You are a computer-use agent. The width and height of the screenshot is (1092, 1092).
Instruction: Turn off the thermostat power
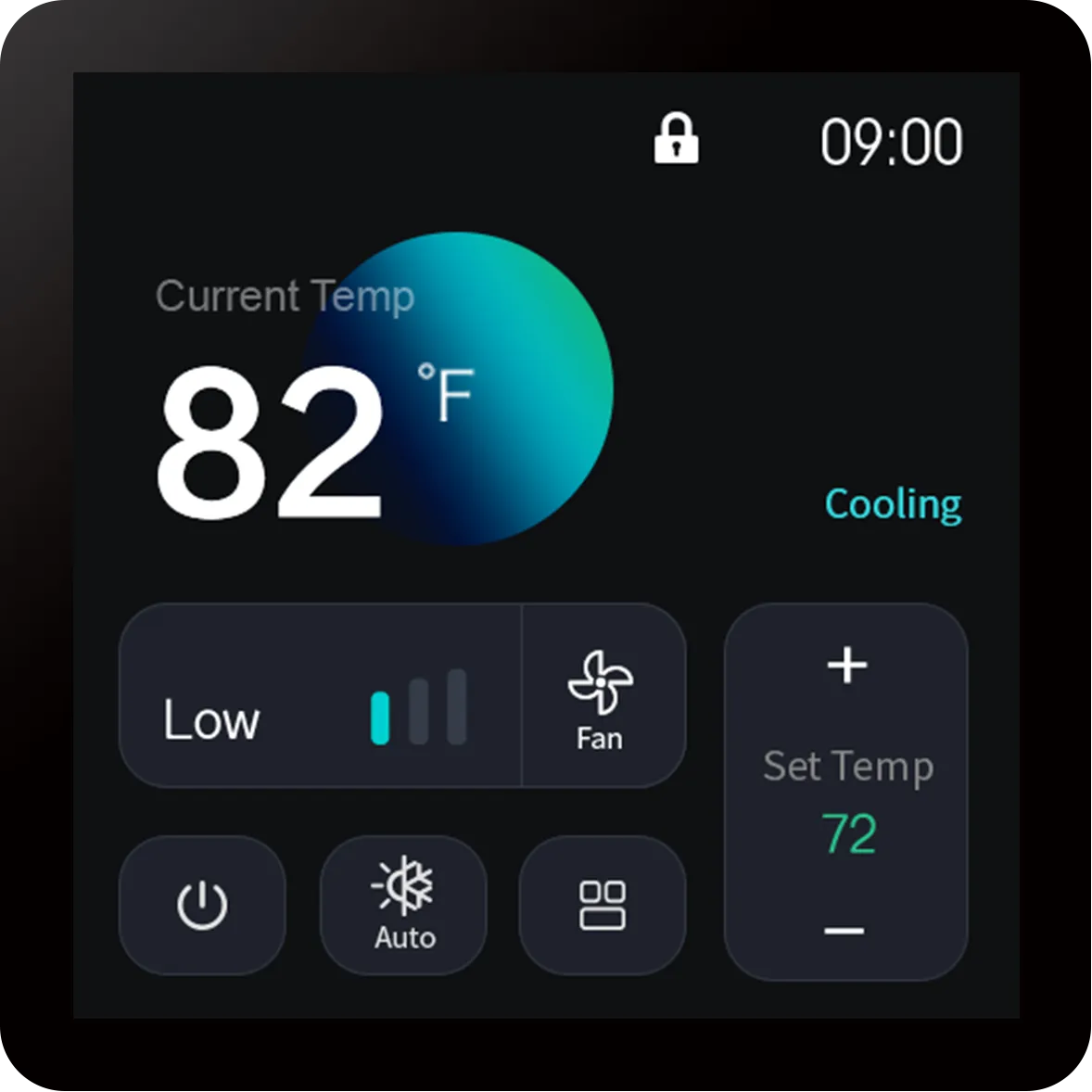coord(202,905)
